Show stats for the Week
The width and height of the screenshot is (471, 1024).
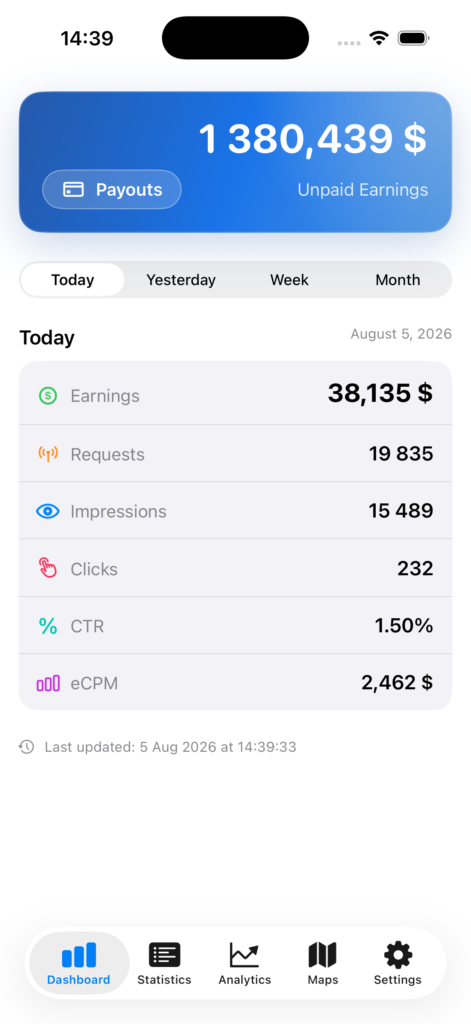pos(289,280)
